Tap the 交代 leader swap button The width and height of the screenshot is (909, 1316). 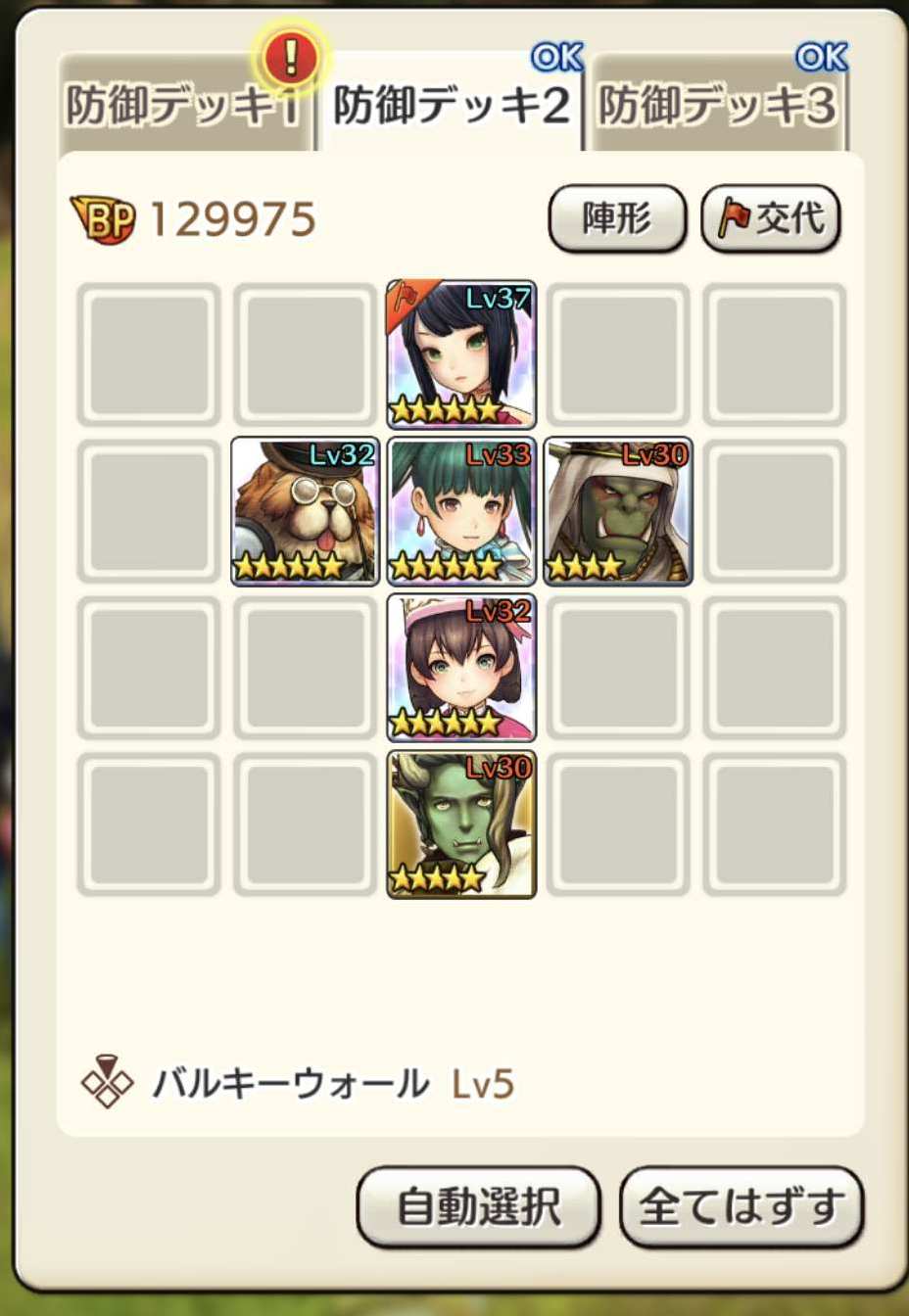[771, 218]
